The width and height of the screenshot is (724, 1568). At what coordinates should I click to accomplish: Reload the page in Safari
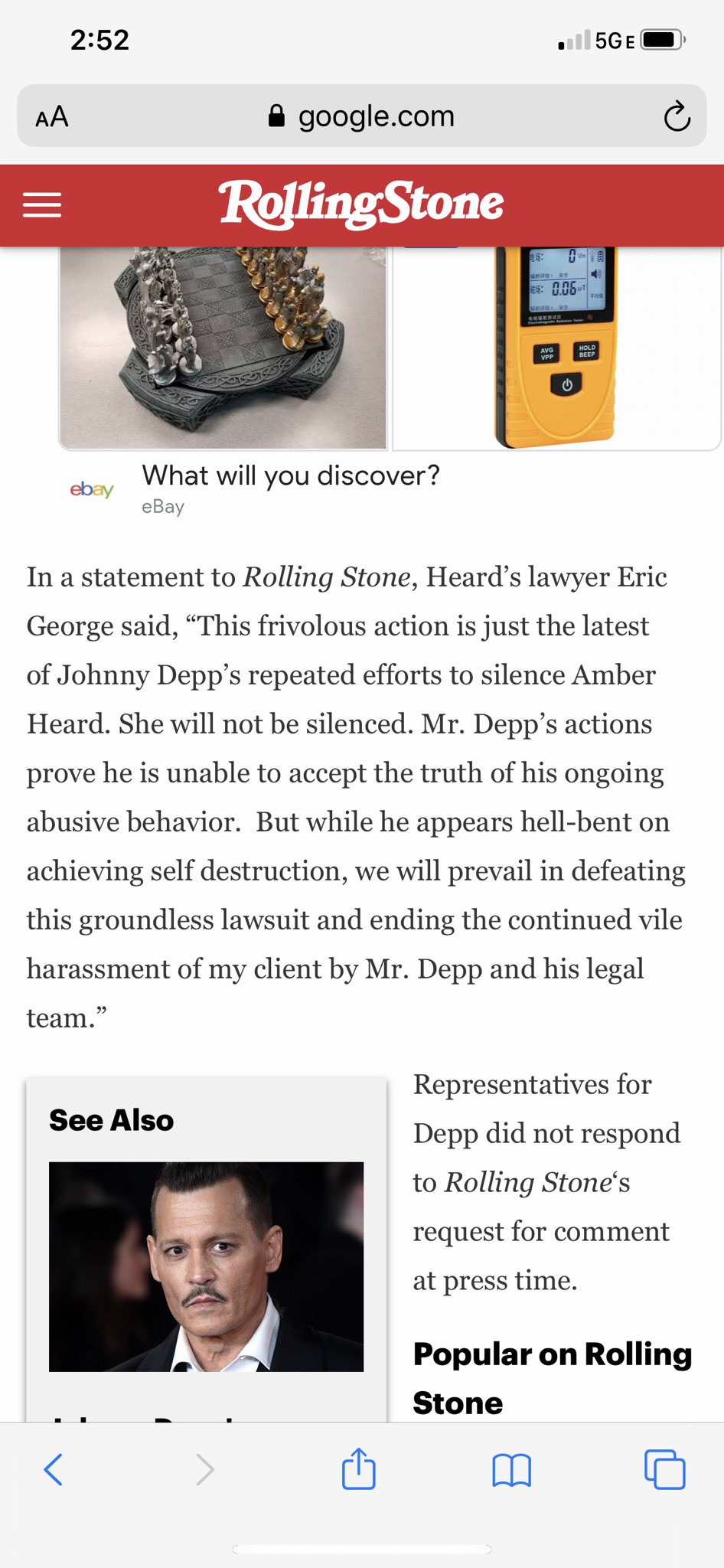point(677,116)
